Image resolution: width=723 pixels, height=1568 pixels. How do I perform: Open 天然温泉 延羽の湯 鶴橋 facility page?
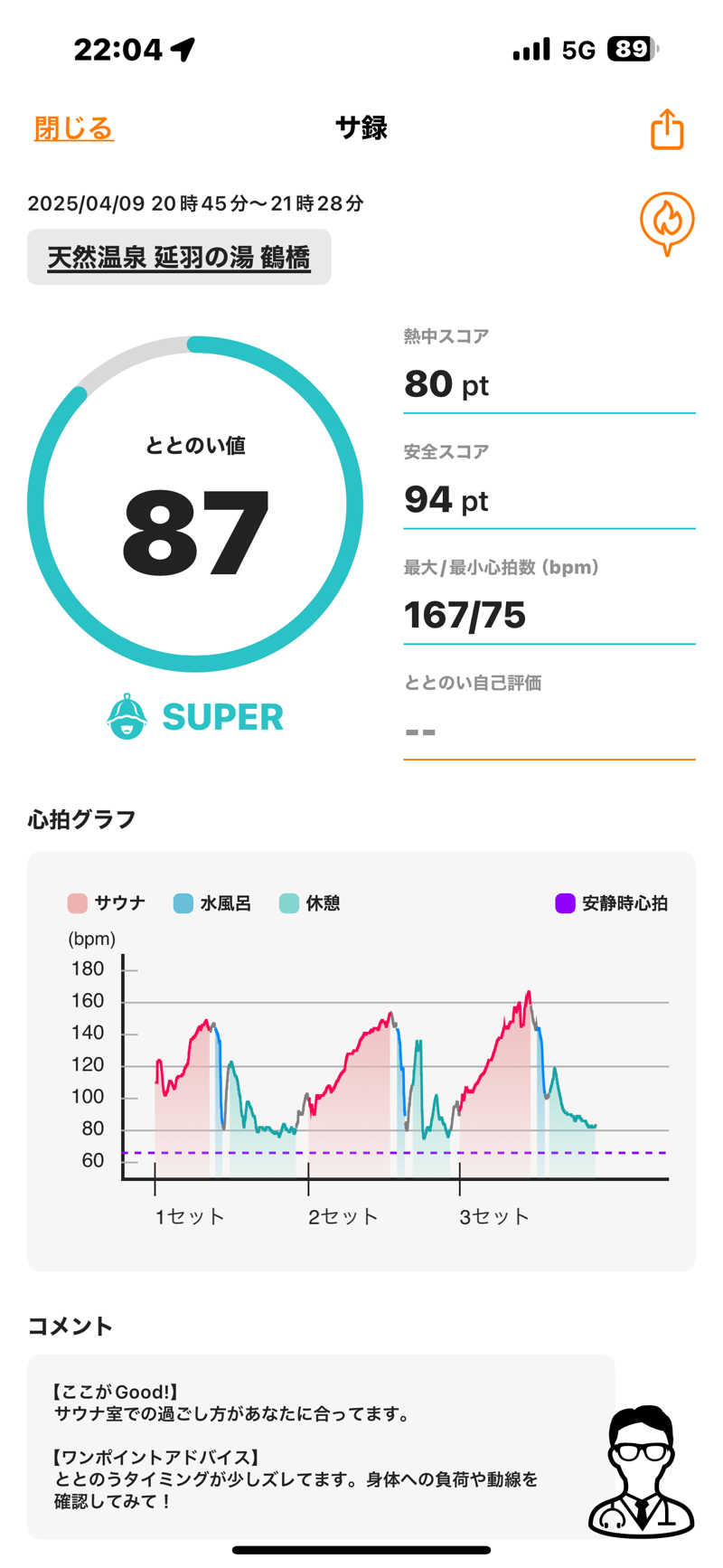coord(179,257)
